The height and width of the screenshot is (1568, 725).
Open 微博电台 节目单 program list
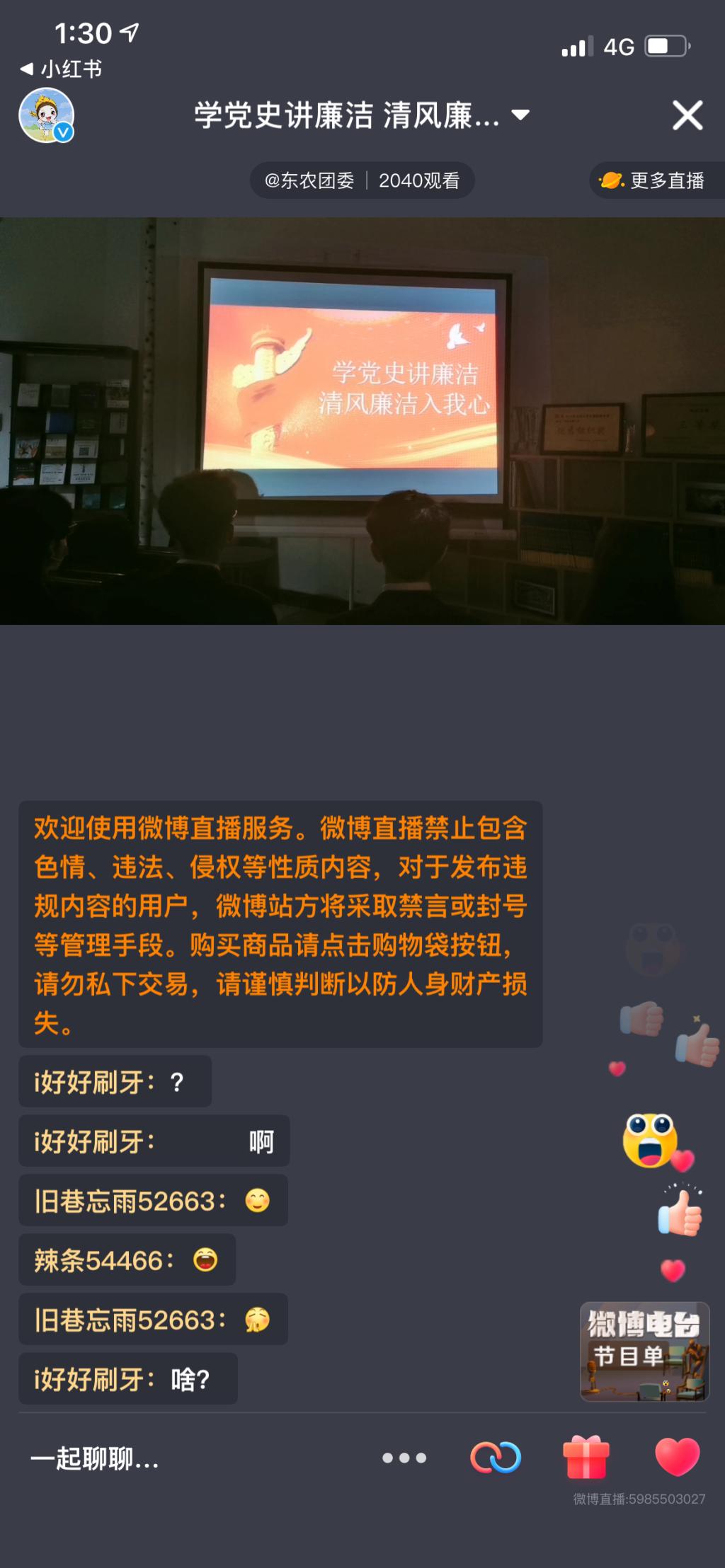pos(644,1351)
